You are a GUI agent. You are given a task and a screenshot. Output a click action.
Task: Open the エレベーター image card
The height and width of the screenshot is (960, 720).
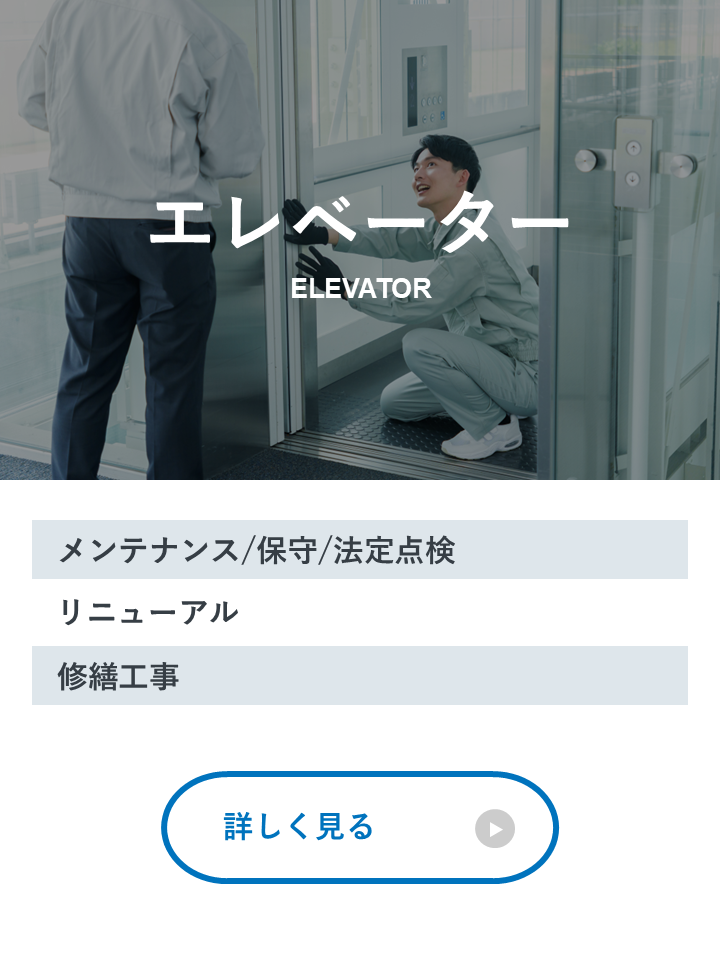(x=360, y=240)
